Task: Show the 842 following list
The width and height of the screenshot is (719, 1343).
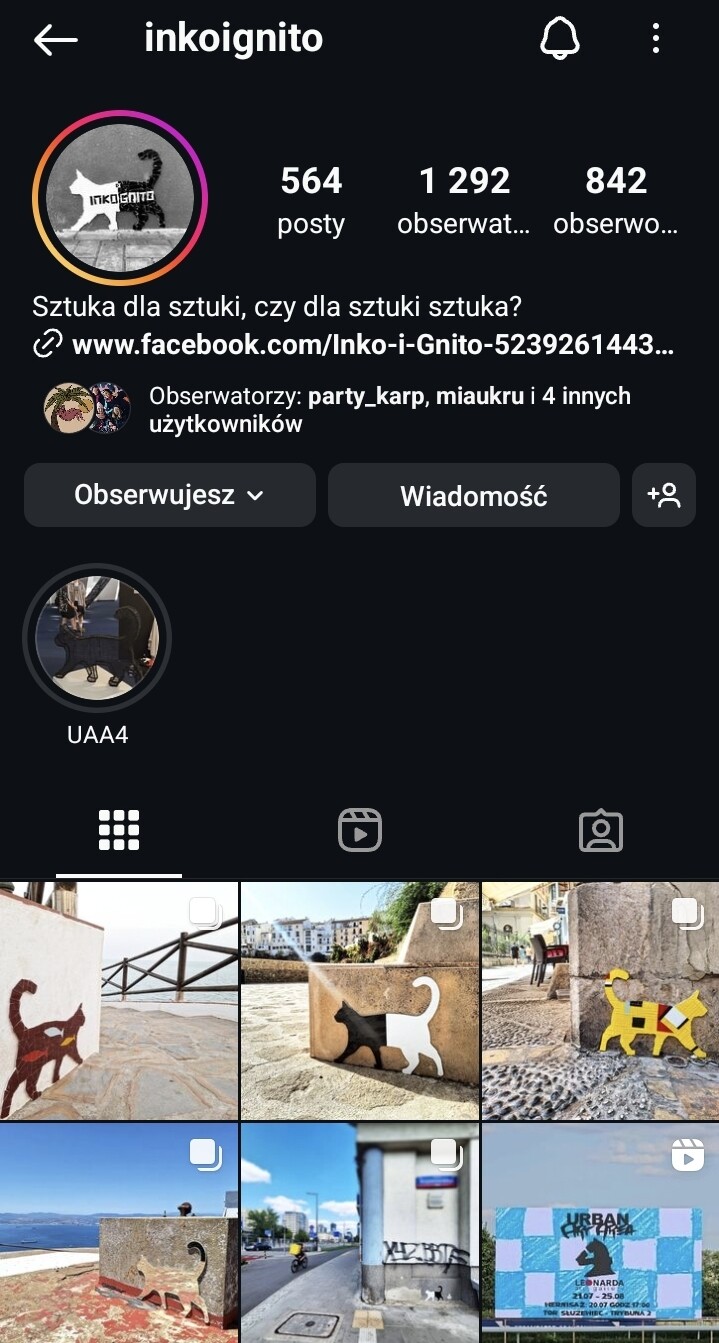Action: 616,200
